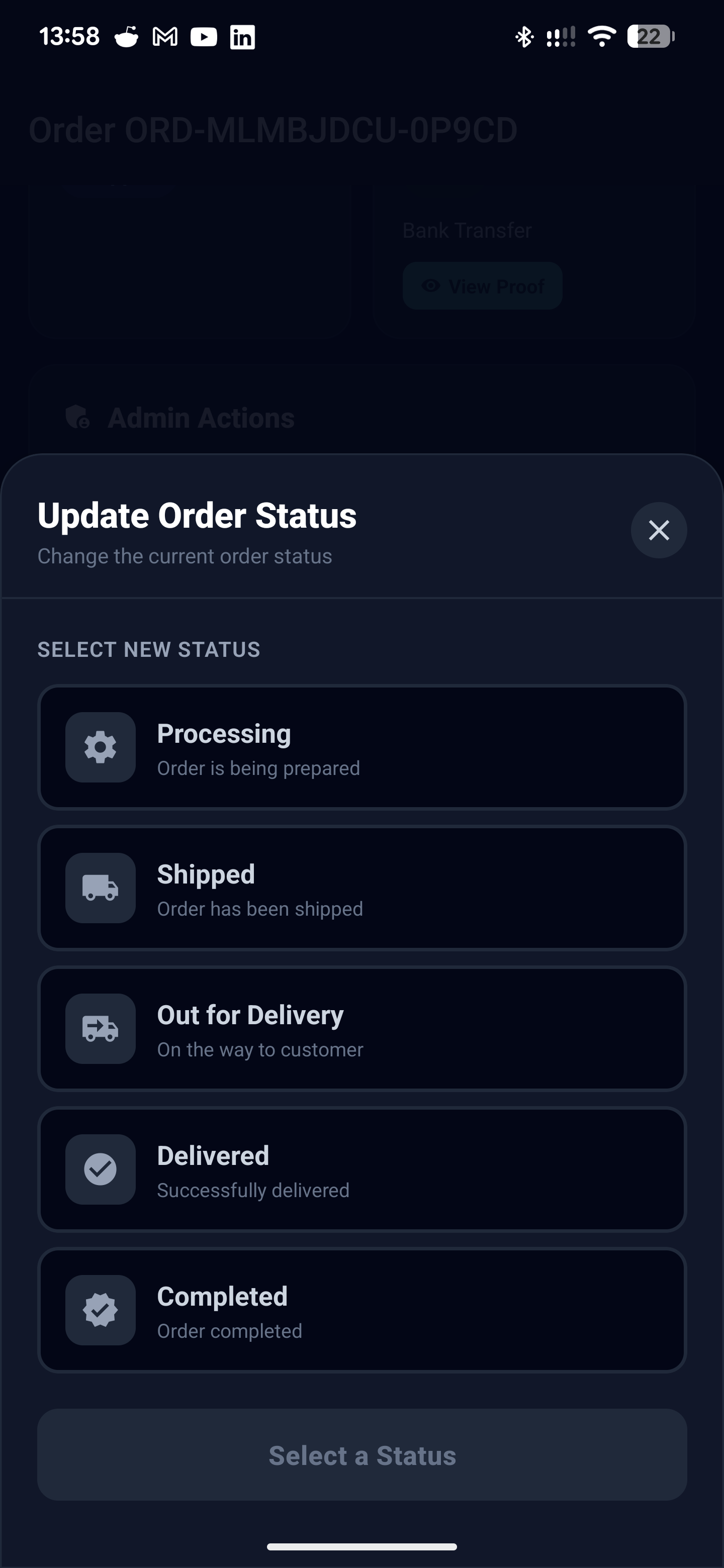724x1568 pixels.
Task: Tap the drag handle to collapse the sheet
Action: (x=361, y=1546)
